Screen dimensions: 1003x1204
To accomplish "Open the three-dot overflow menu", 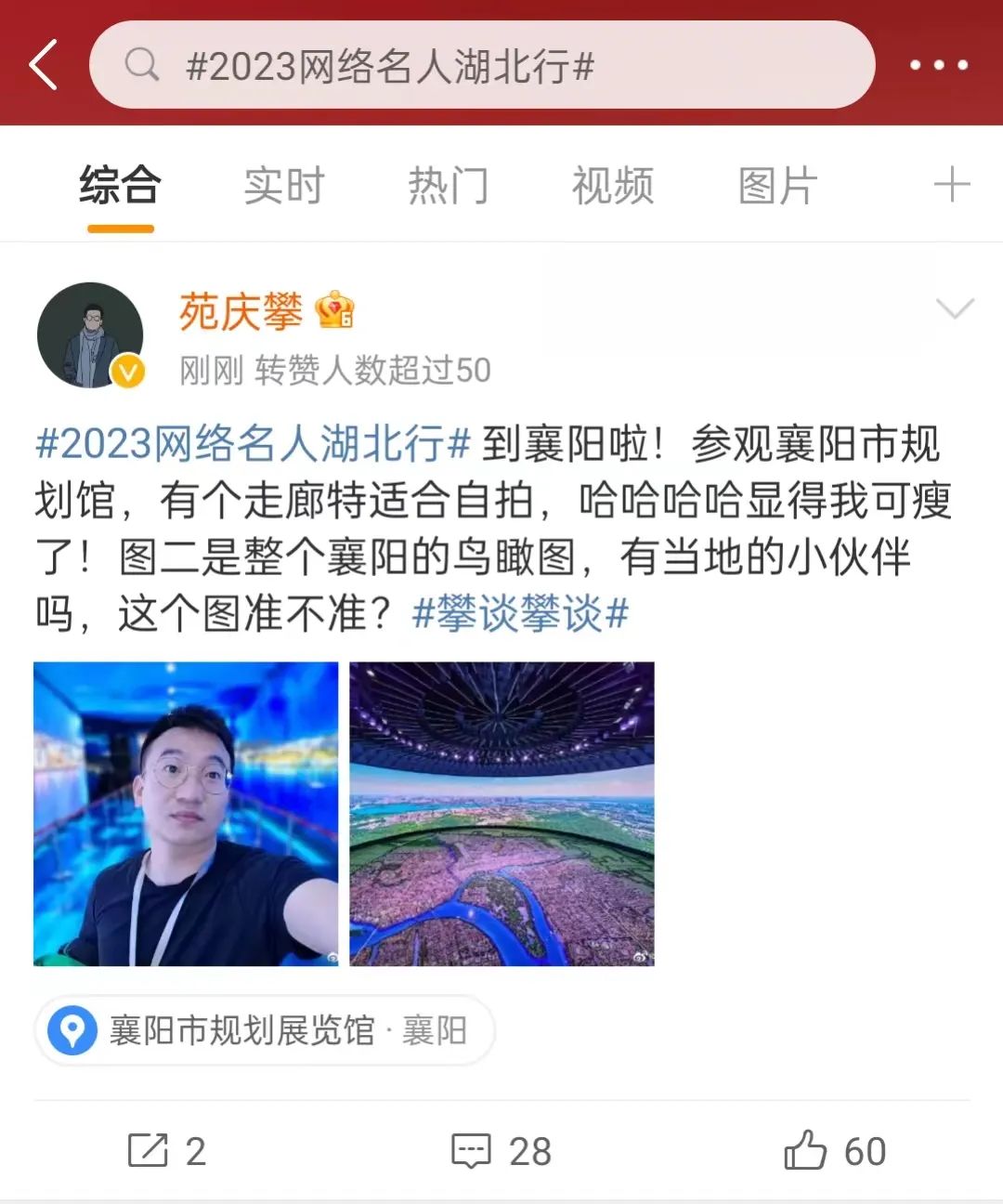I will click(938, 65).
